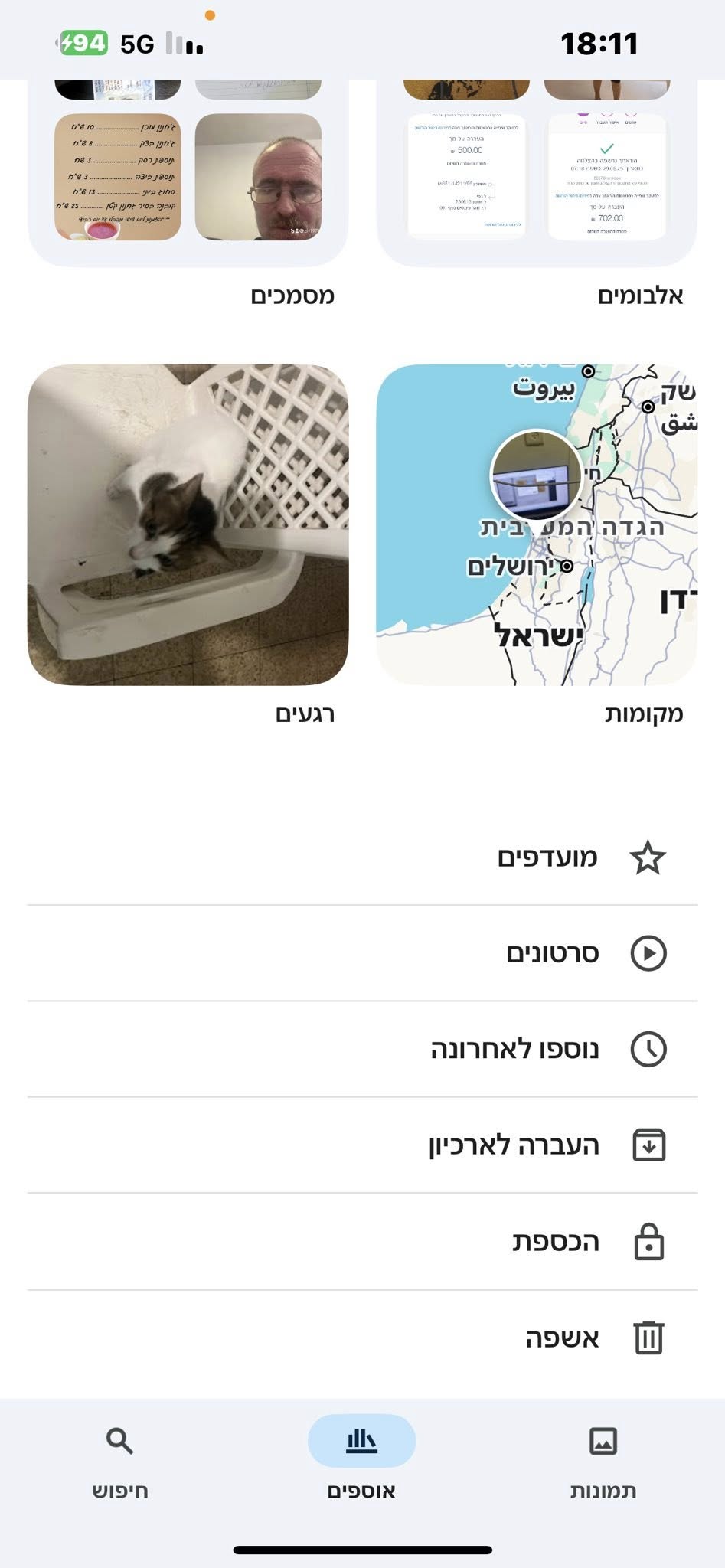This screenshot has width=725, height=1568.
Task: Open the אשפה trash row
Action: tap(362, 1338)
